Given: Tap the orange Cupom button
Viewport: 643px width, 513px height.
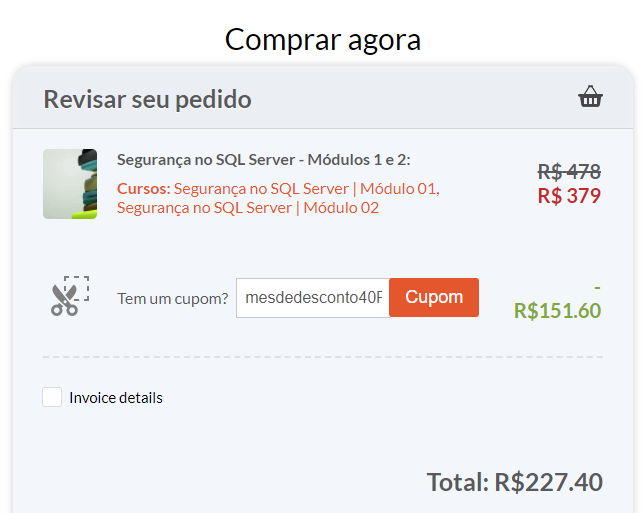Looking at the screenshot, I should [x=434, y=297].
